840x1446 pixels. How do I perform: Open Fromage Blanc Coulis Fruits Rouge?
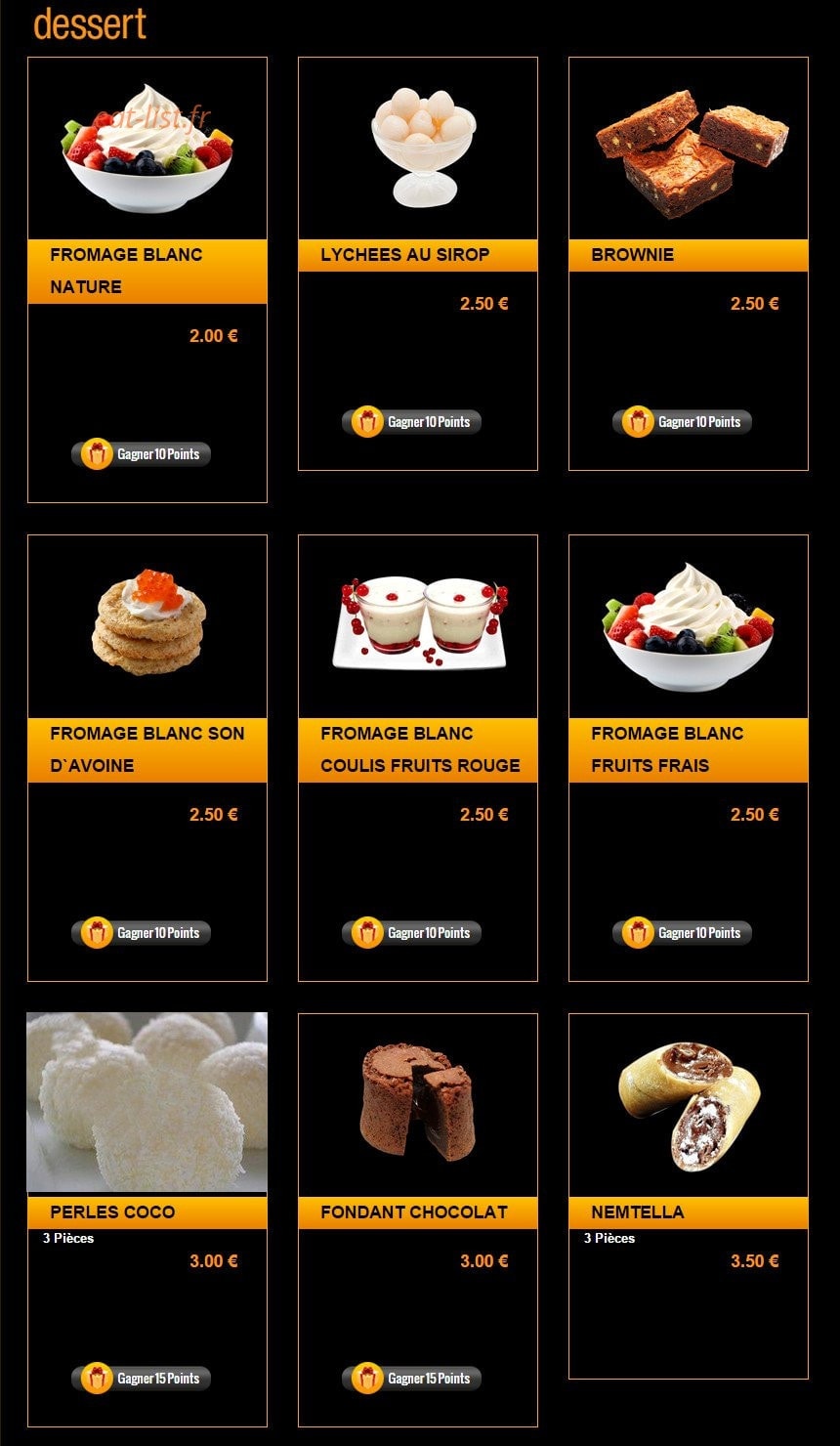[x=418, y=758]
